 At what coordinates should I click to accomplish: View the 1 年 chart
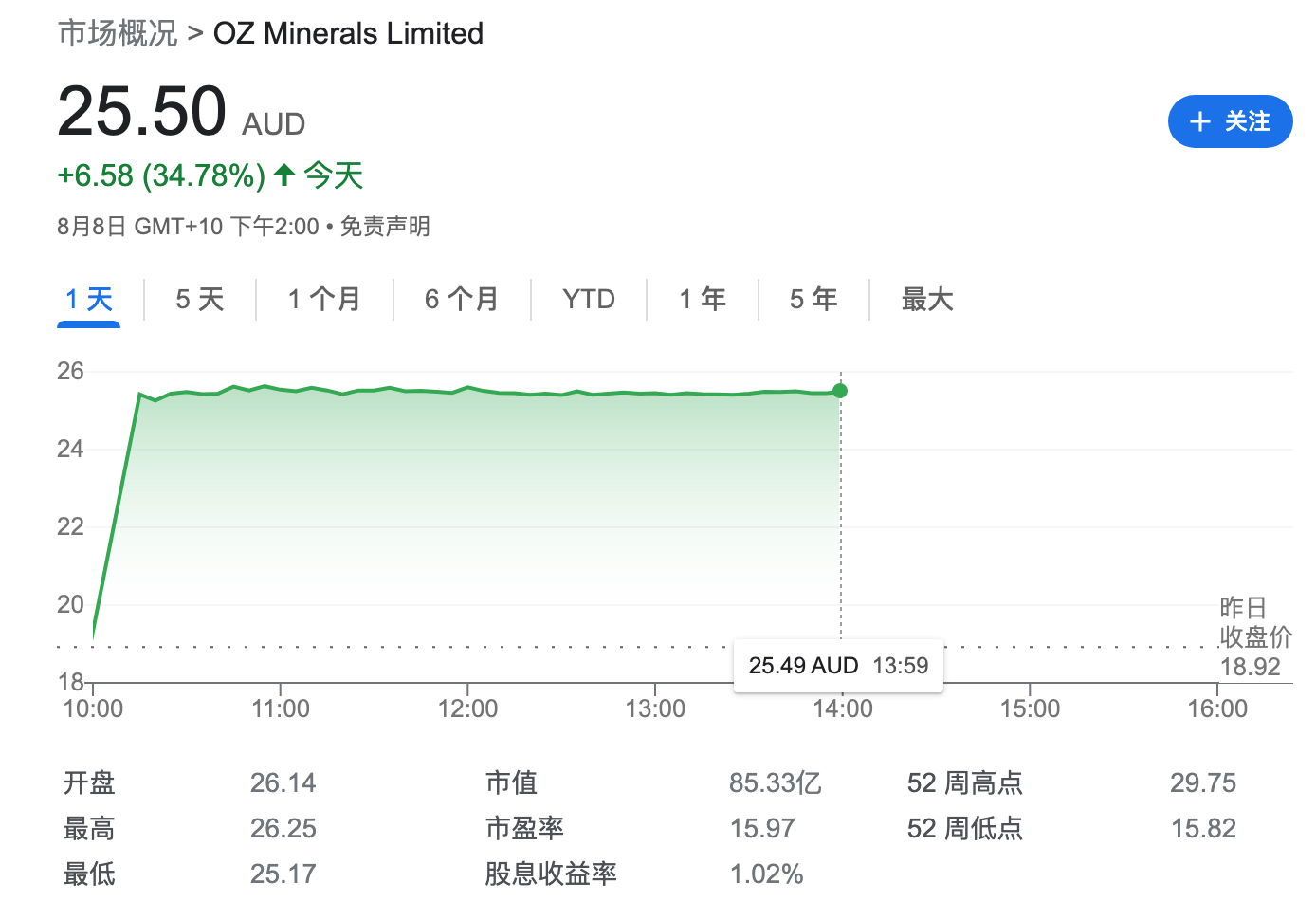tap(703, 300)
